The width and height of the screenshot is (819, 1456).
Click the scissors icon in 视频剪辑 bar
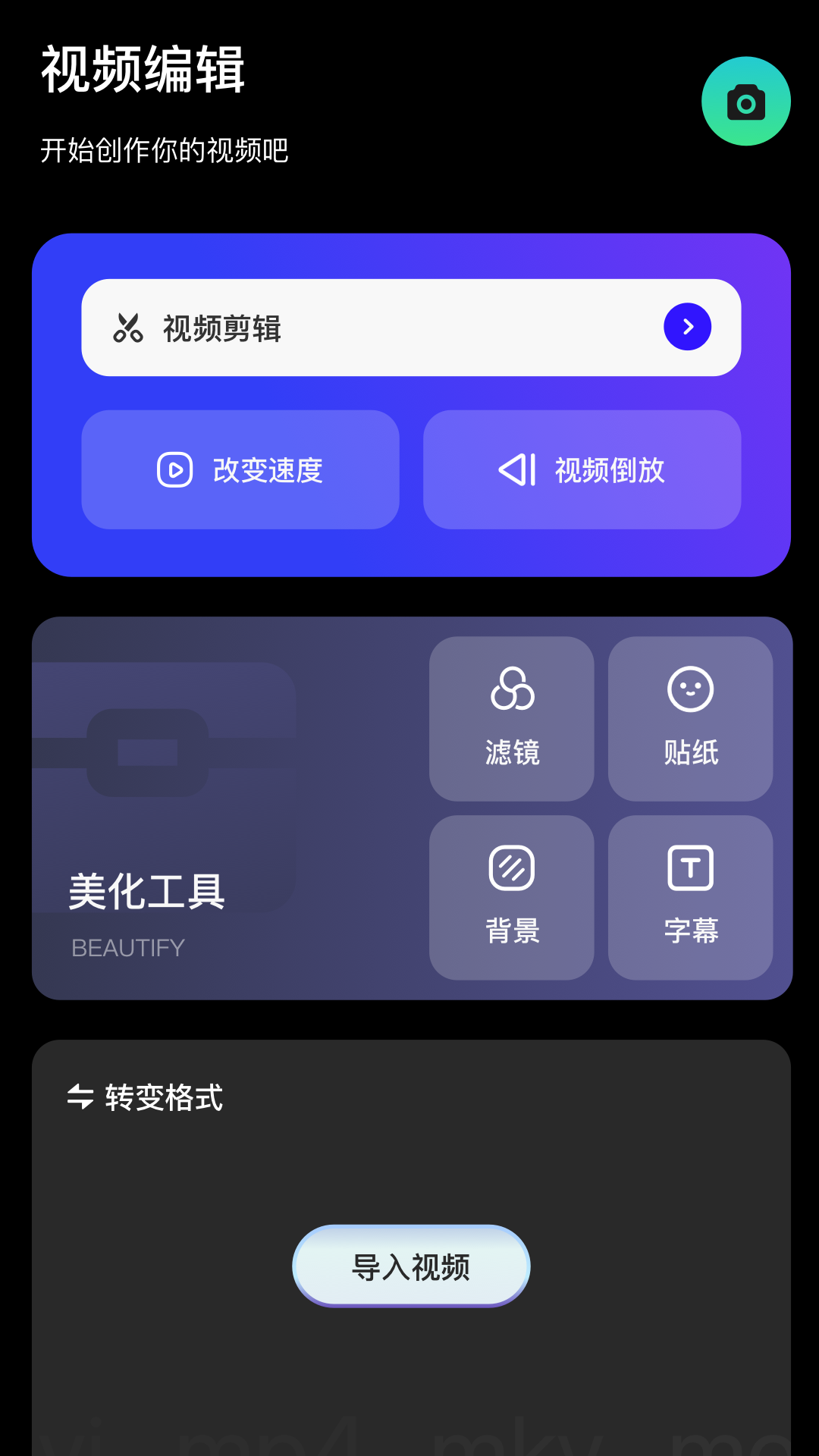click(129, 327)
